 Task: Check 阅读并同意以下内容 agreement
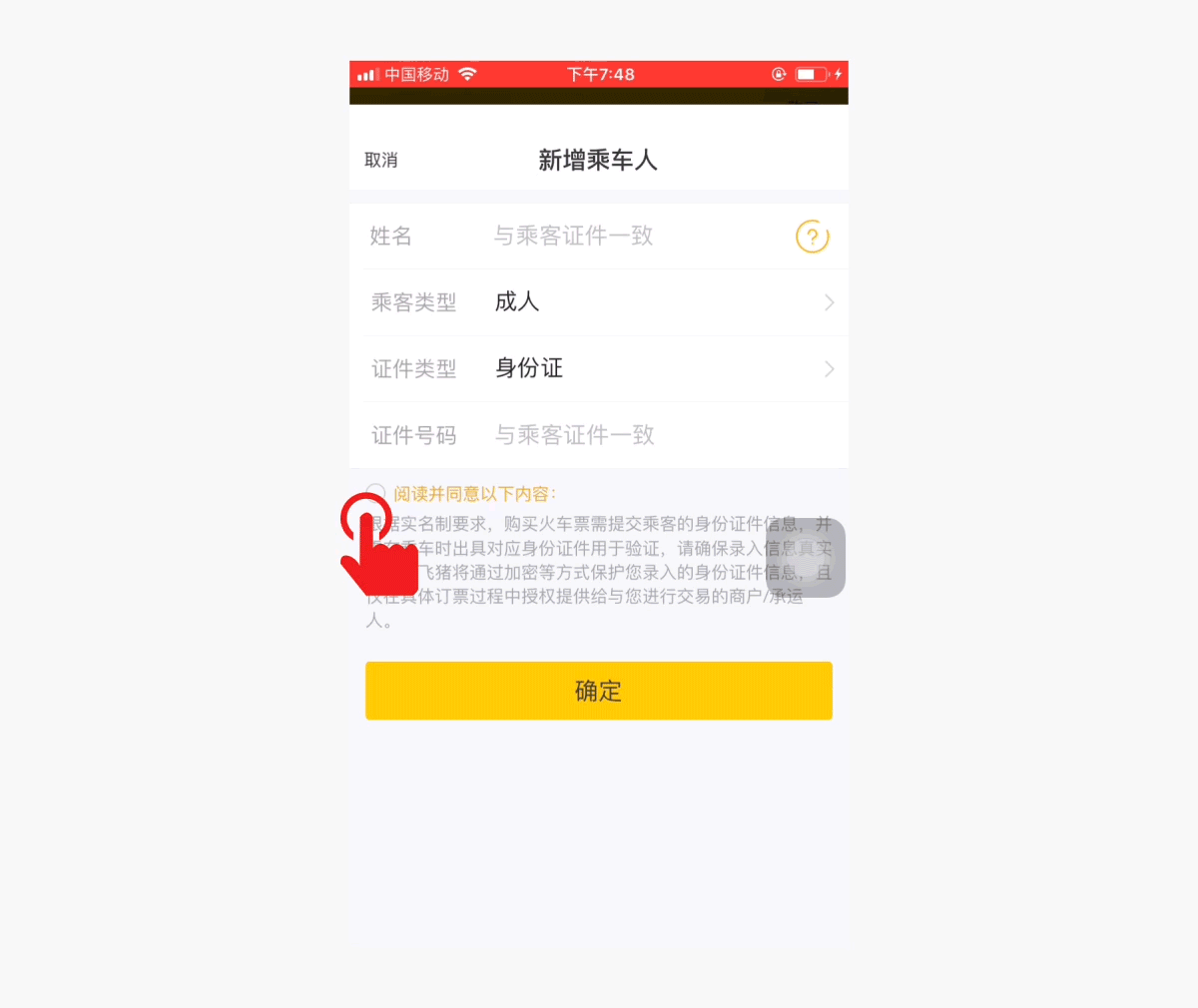point(375,493)
